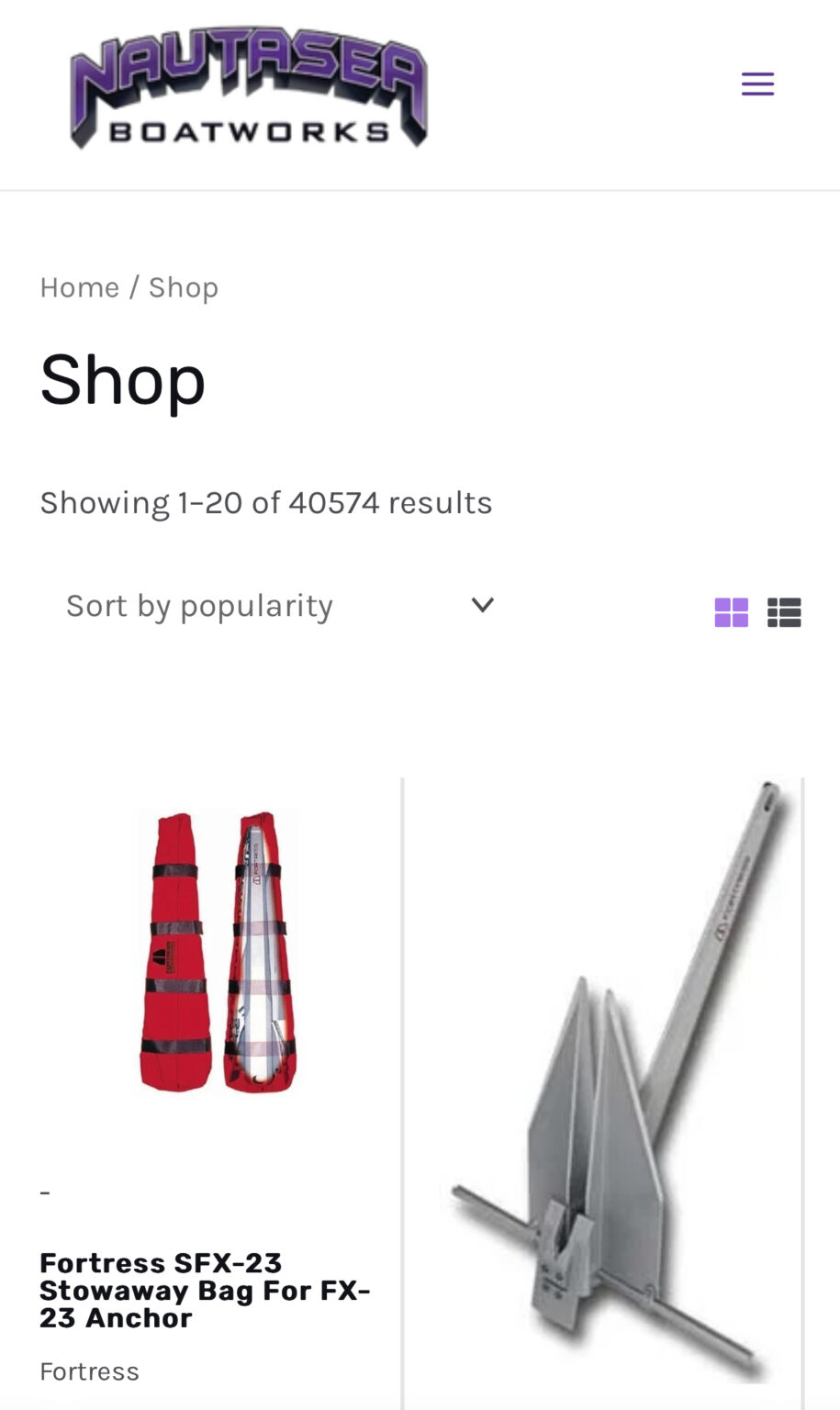Open Fortress SFX-23 Stowaway Bag product title
Image resolution: width=840 pixels, height=1410 pixels.
click(205, 1290)
